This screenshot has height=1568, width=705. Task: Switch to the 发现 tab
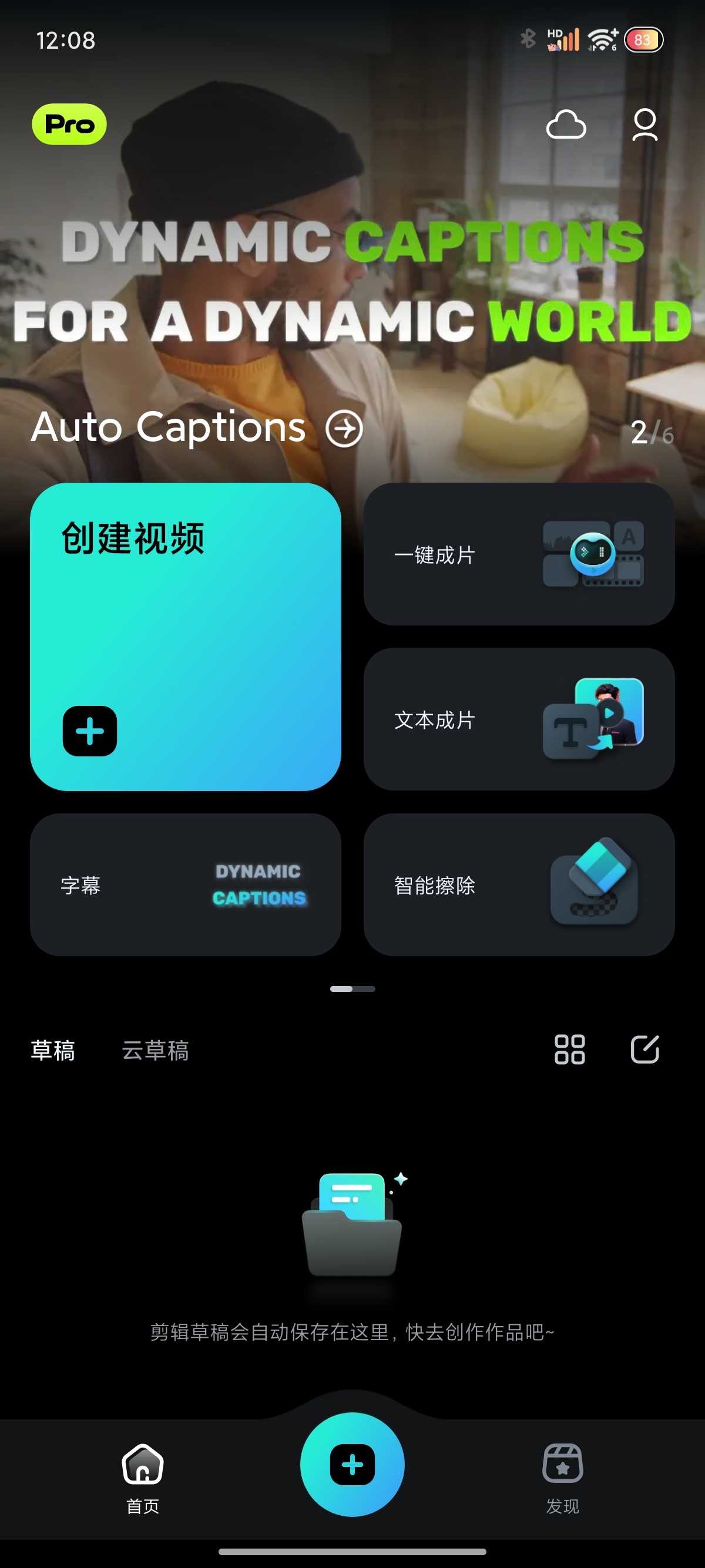[x=562, y=1478]
